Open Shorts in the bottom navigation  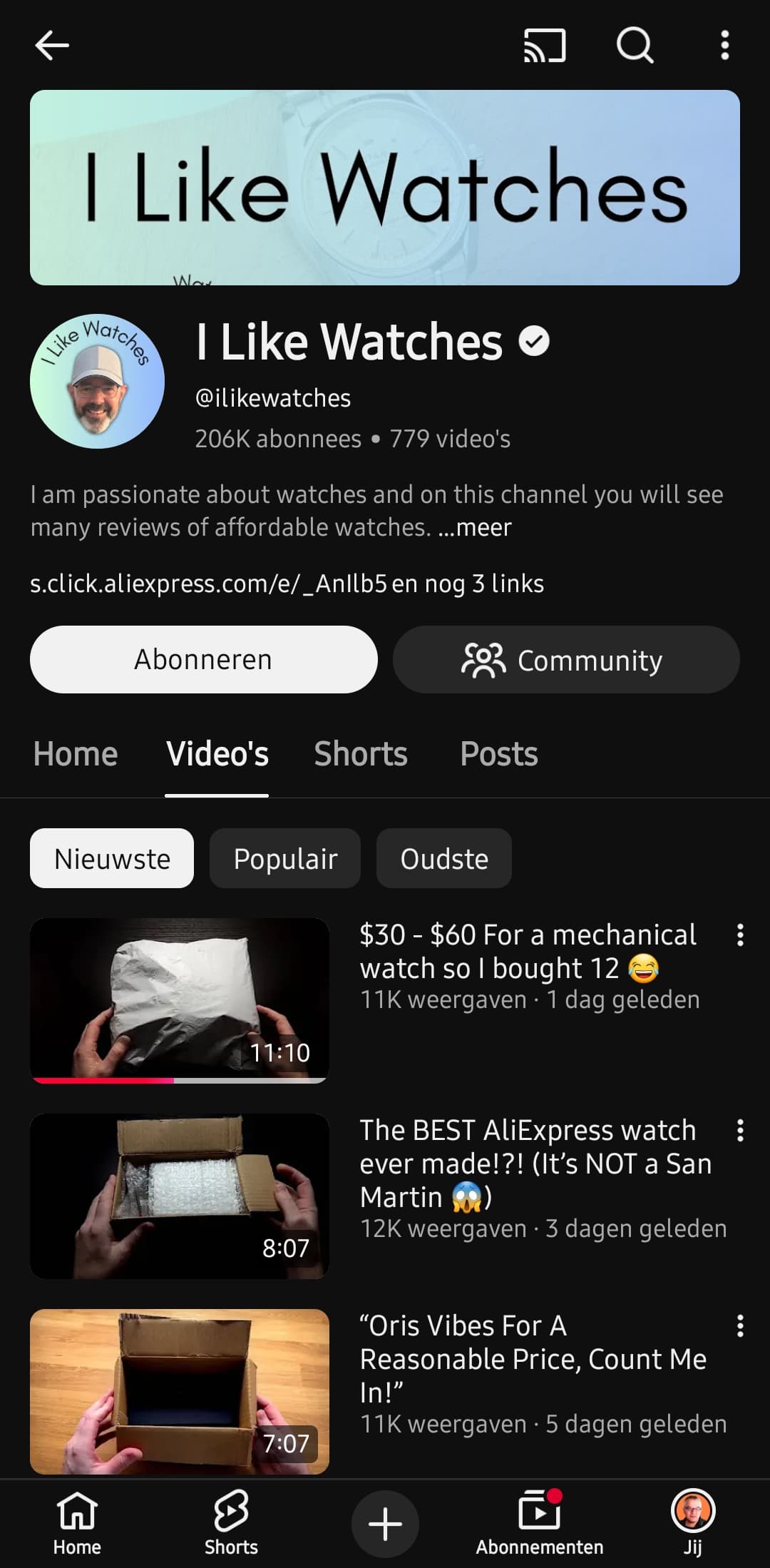[231, 1521]
